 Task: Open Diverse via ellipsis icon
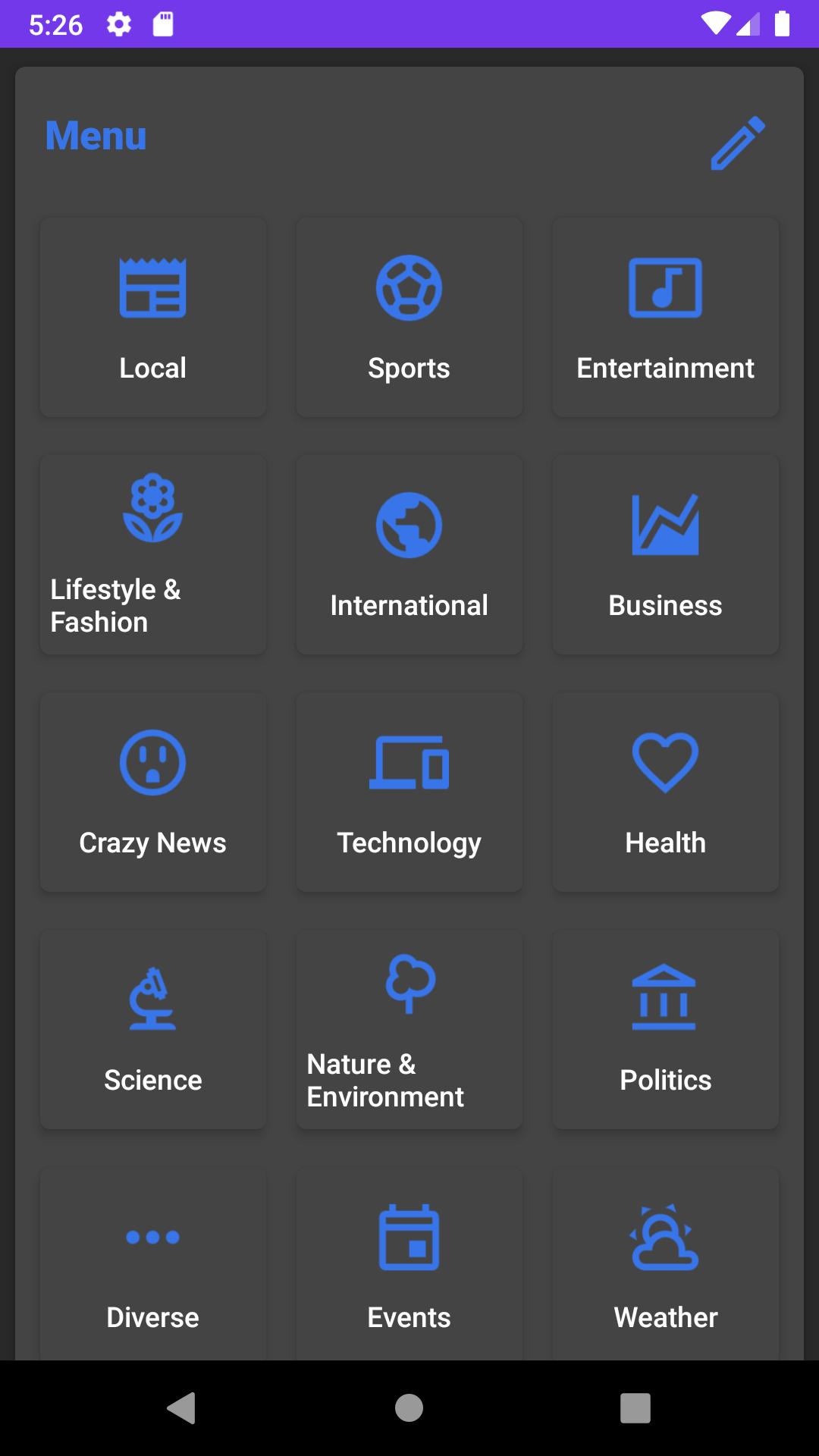[x=152, y=1238]
